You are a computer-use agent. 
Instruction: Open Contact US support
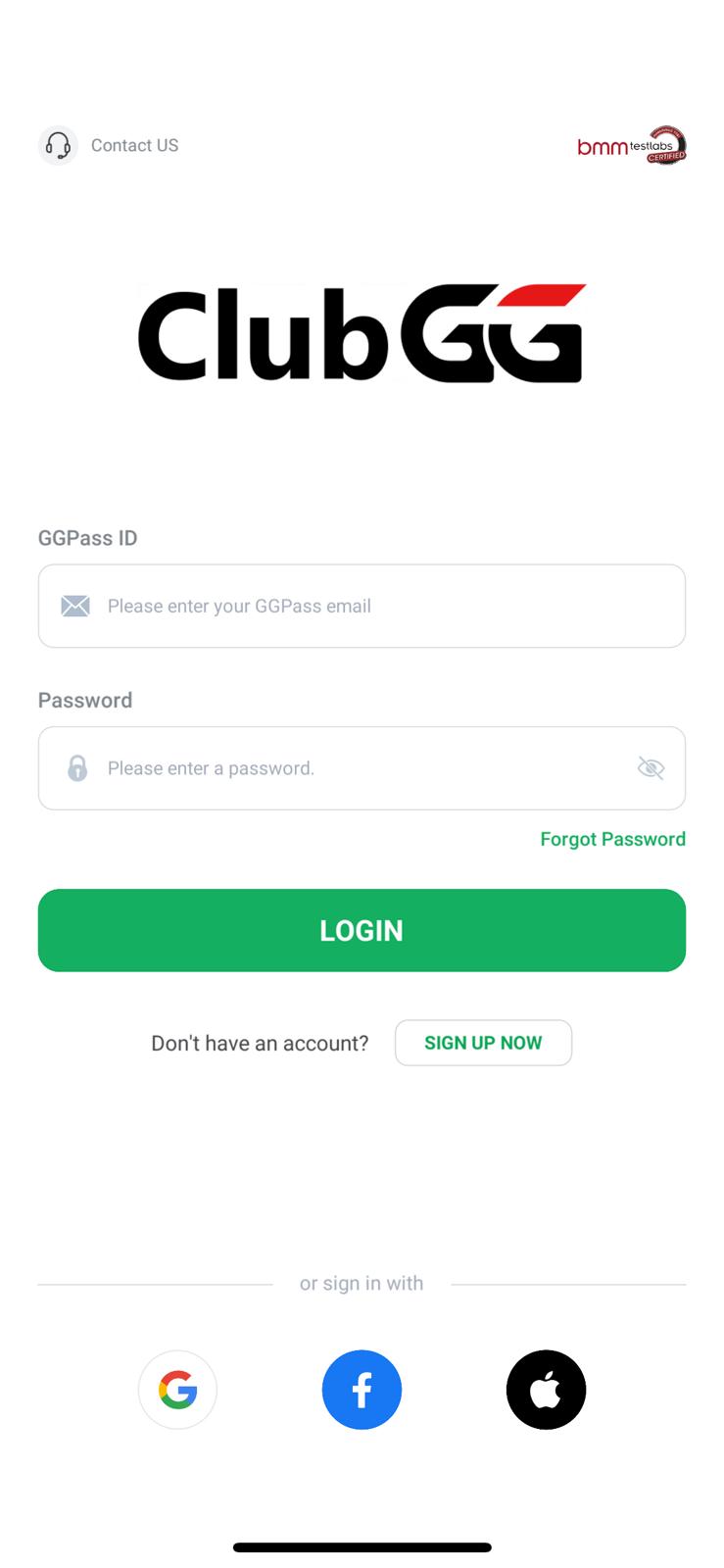[x=109, y=145]
